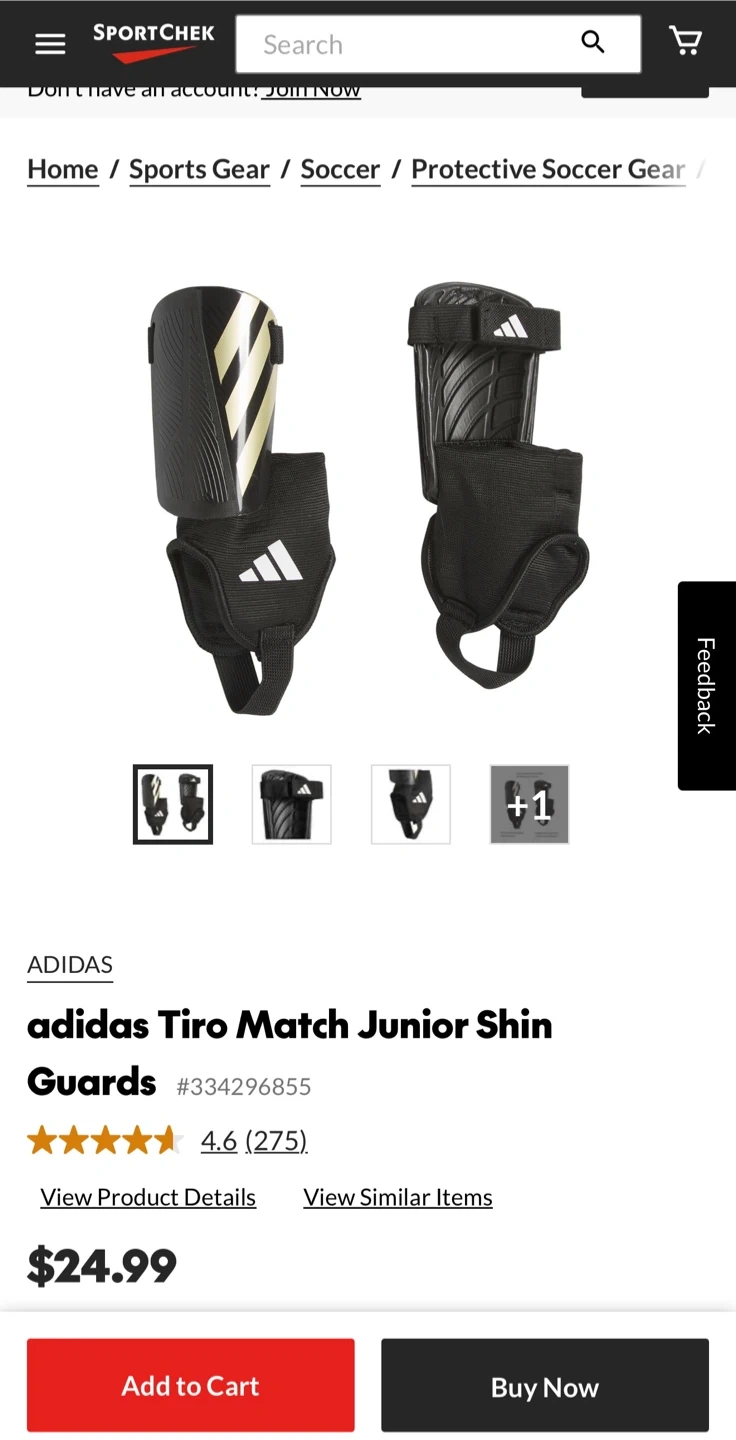Select the second product thumbnail
This screenshot has width=736, height=1440.
tap(291, 804)
